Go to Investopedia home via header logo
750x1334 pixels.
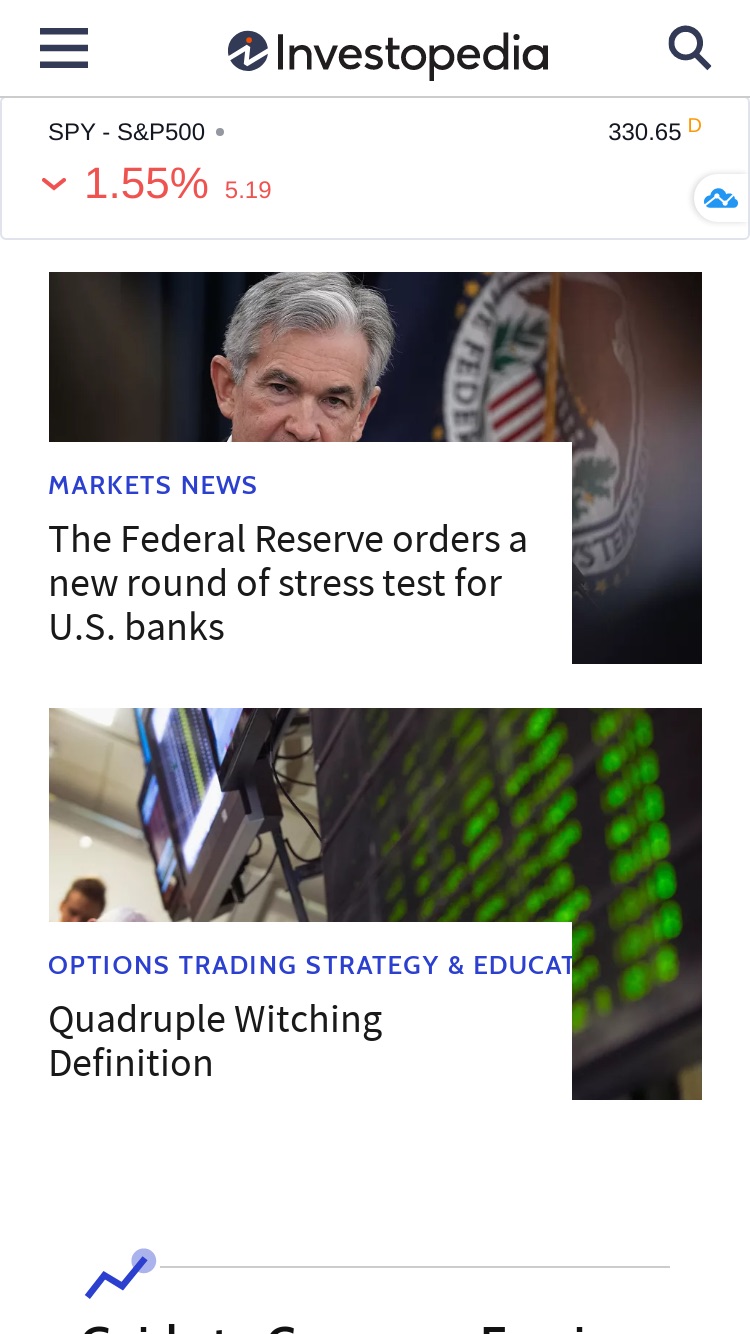pyautogui.click(x=388, y=54)
